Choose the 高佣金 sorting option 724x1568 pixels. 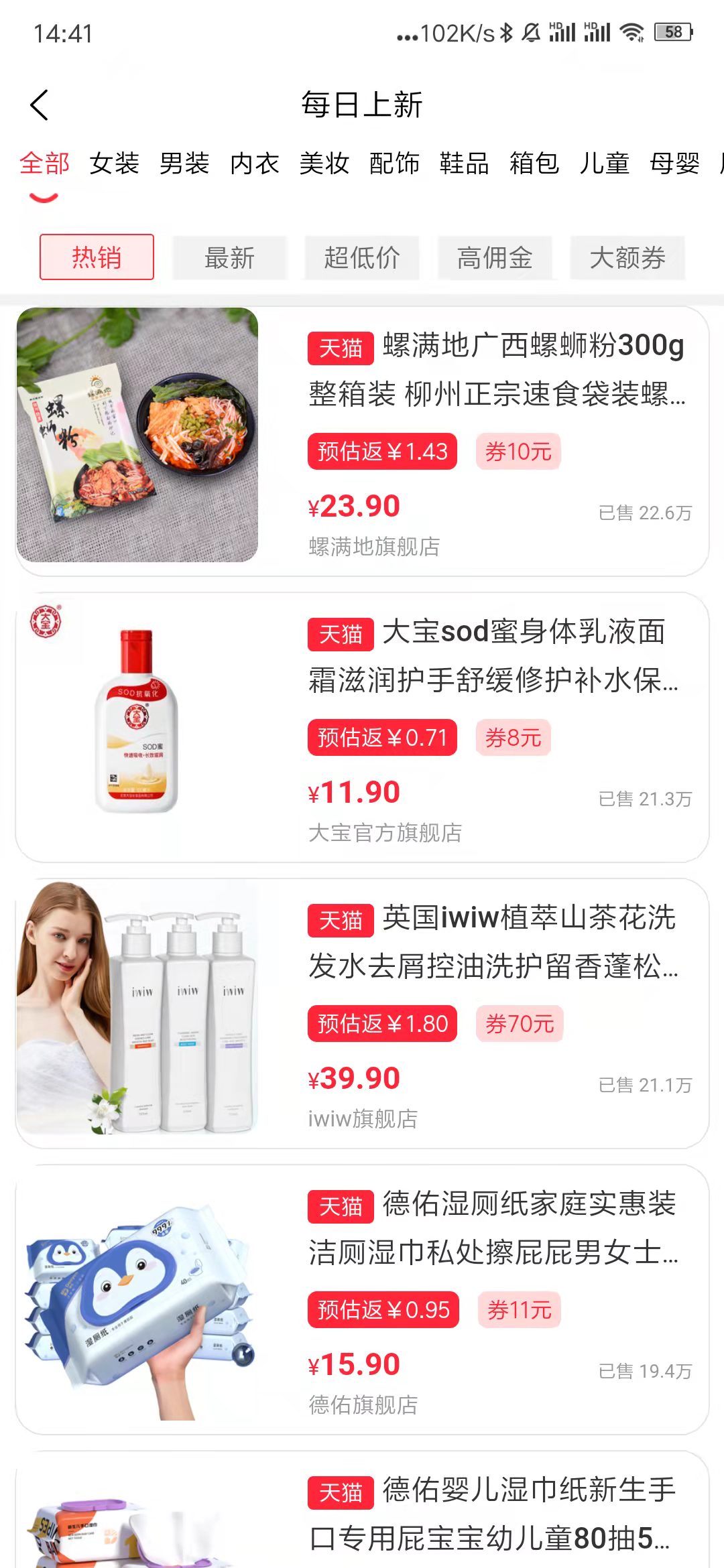[x=495, y=257]
